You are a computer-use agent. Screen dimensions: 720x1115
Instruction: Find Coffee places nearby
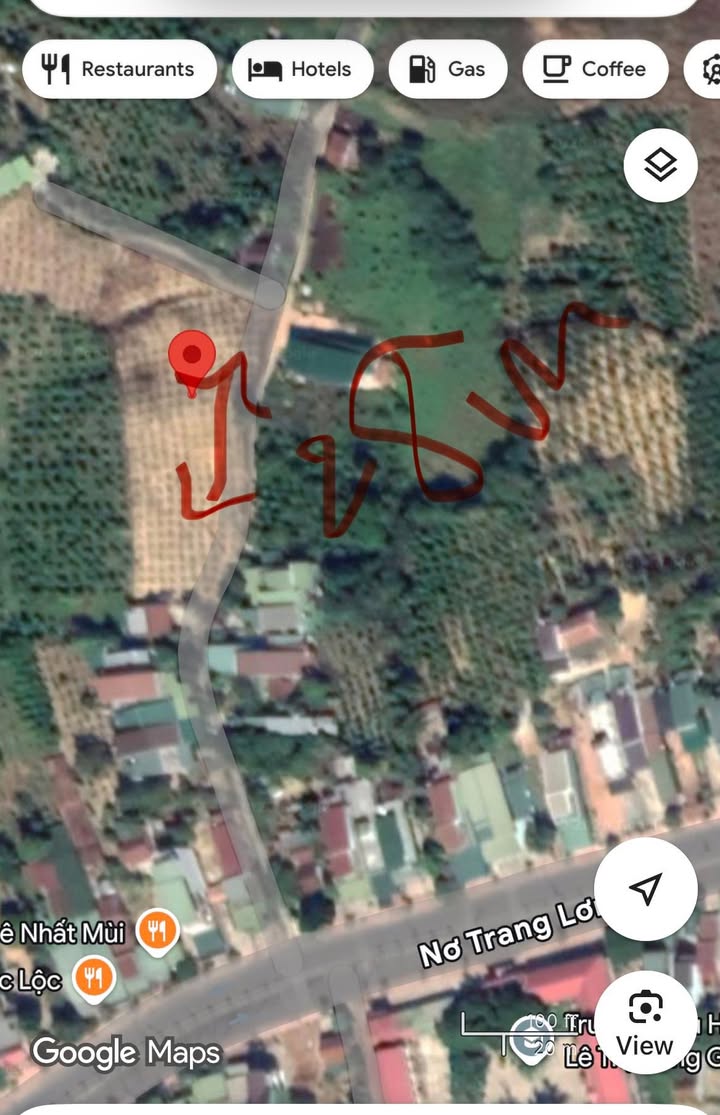594,69
